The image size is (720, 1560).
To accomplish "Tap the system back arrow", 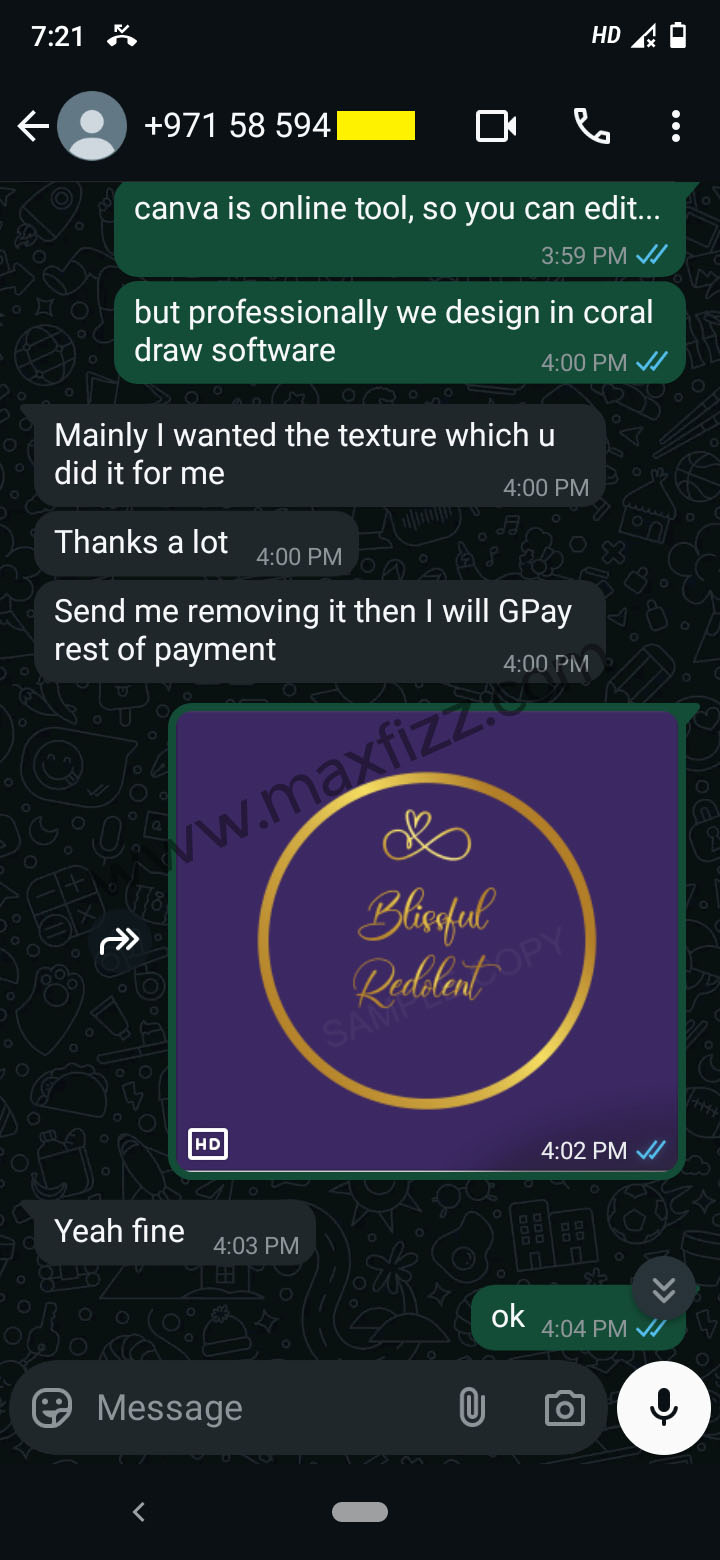I will point(139,1512).
